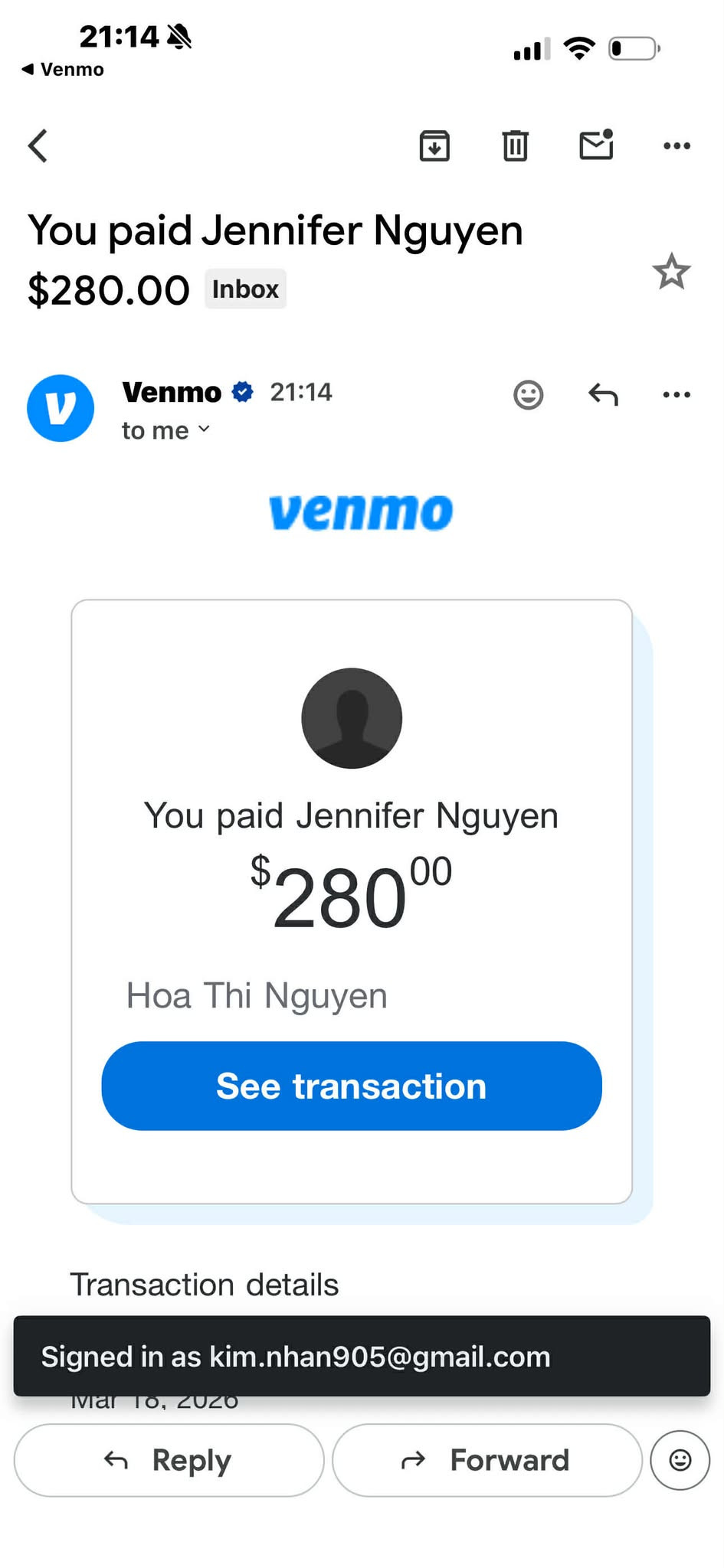Reply using the arrow beside the sender
This screenshot has height=1568, width=724.
click(x=603, y=395)
